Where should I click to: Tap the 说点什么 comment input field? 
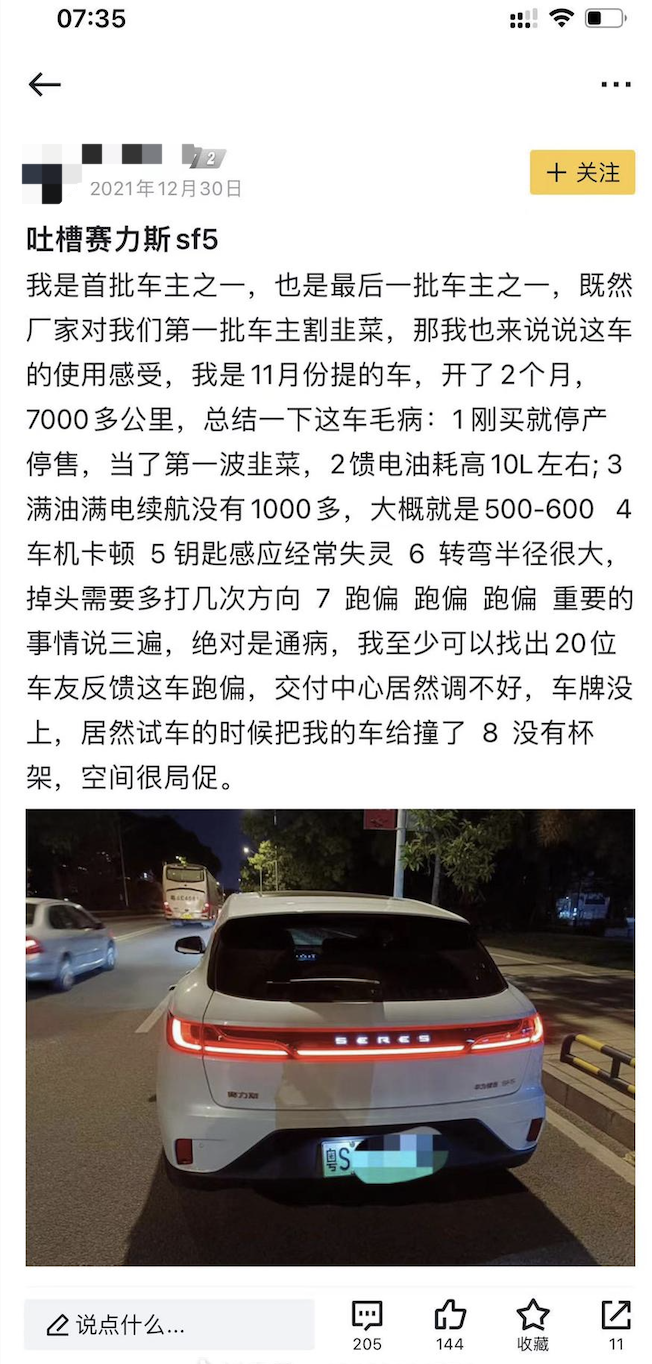coord(168,1325)
